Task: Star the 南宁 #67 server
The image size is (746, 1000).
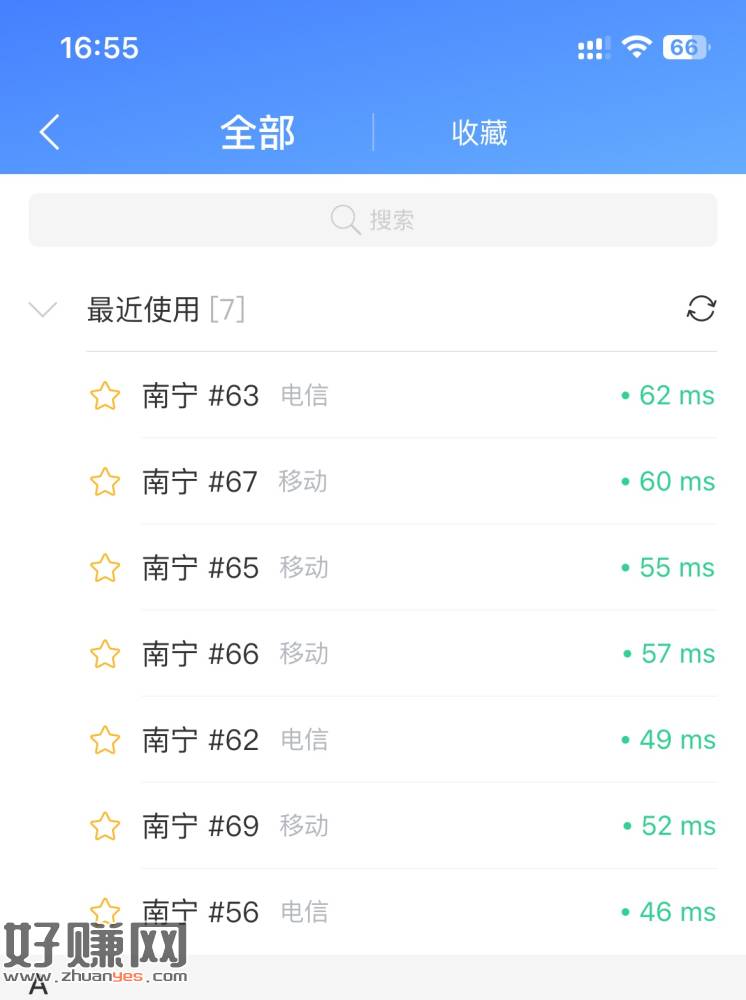Action: coord(105,482)
